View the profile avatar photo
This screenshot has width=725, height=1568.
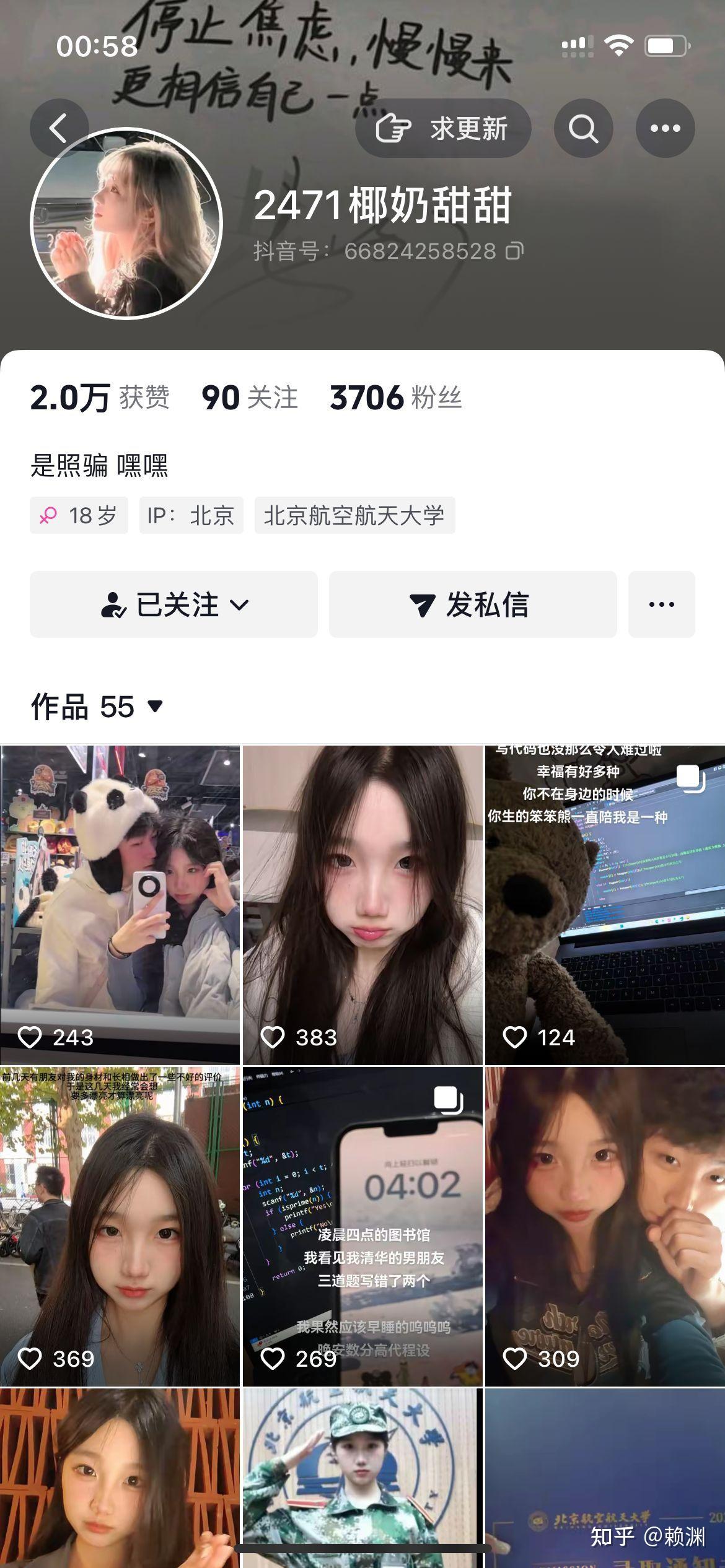point(126,224)
